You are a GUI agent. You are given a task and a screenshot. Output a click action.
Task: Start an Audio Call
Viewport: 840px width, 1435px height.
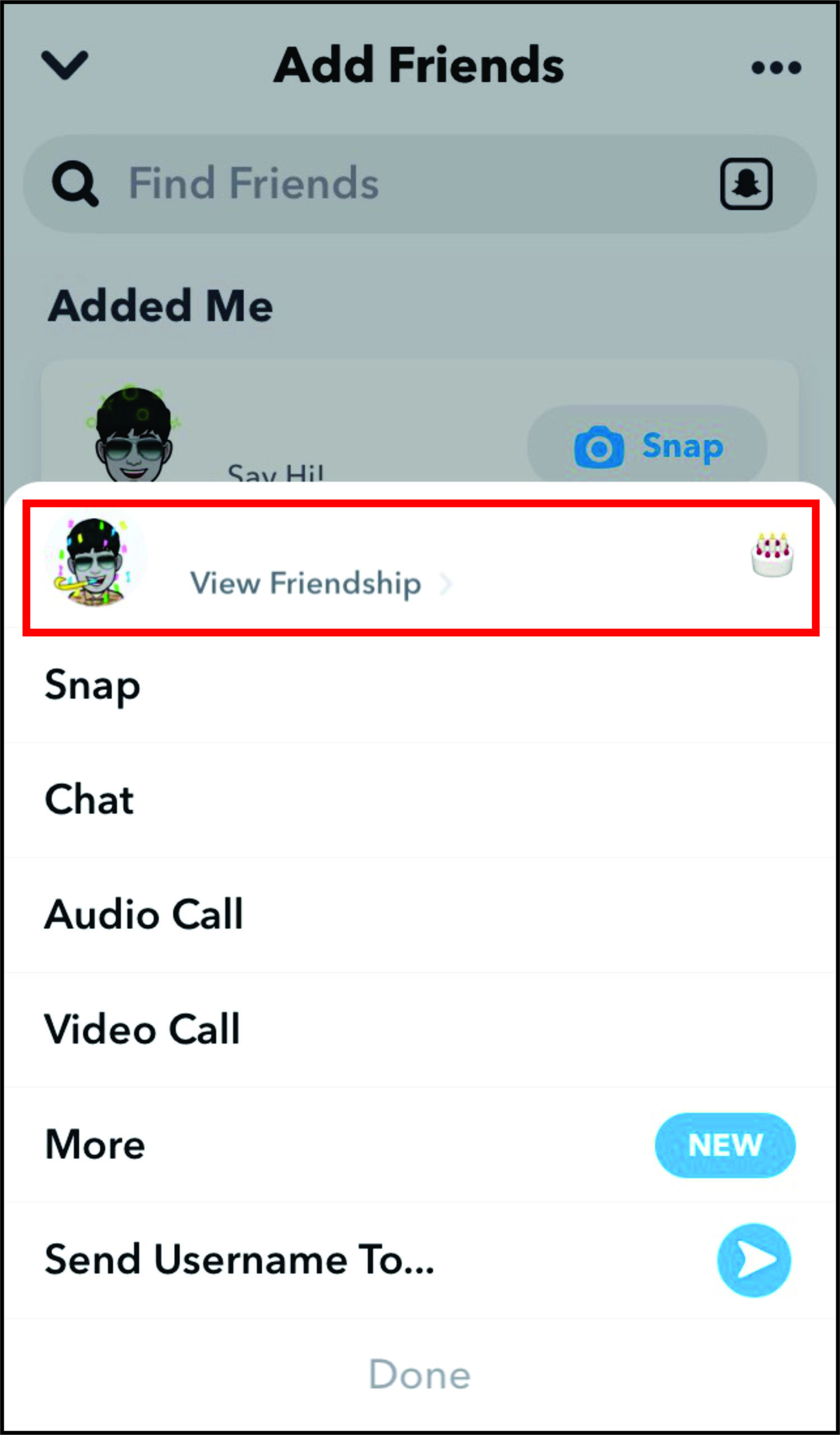pos(144,914)
